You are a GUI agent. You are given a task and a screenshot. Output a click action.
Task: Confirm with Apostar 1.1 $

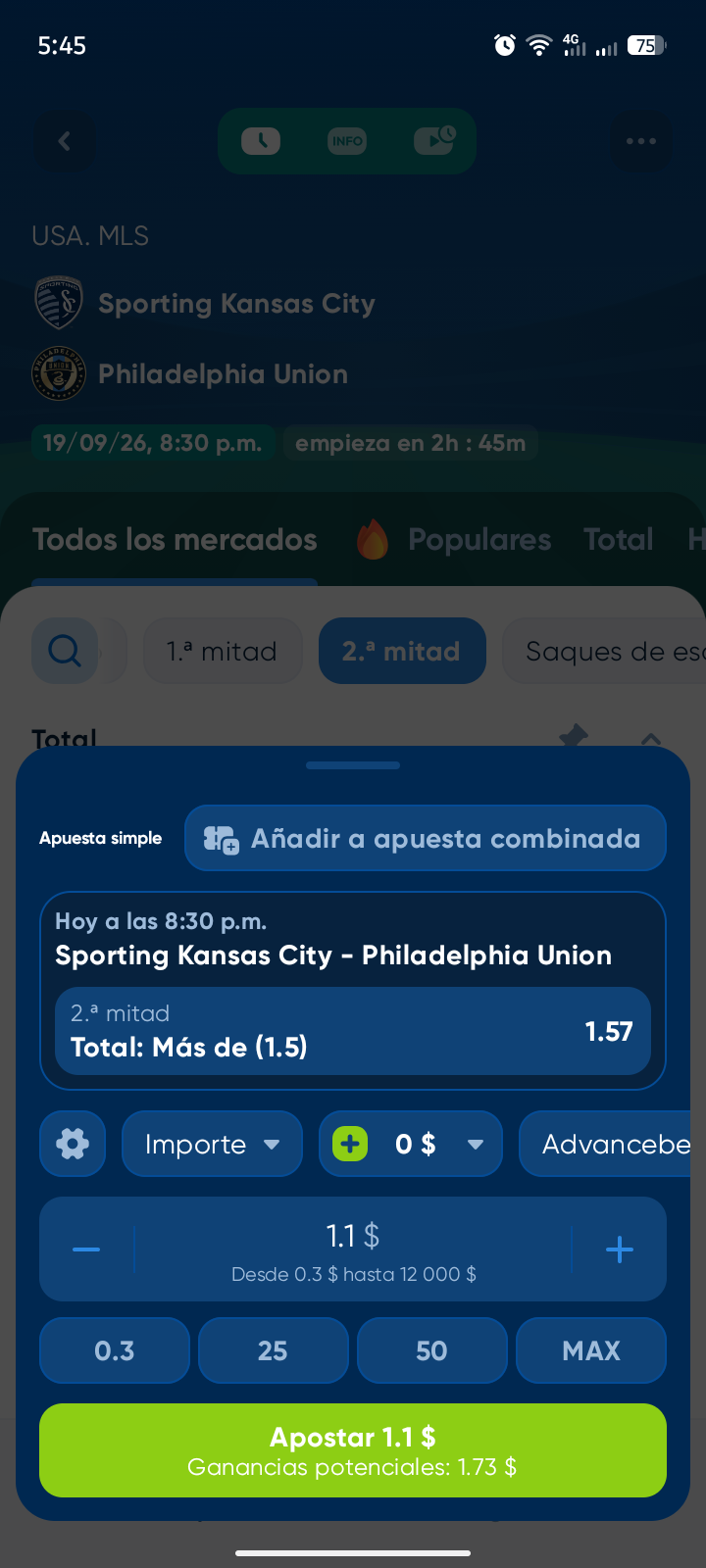pos(353,1450)
